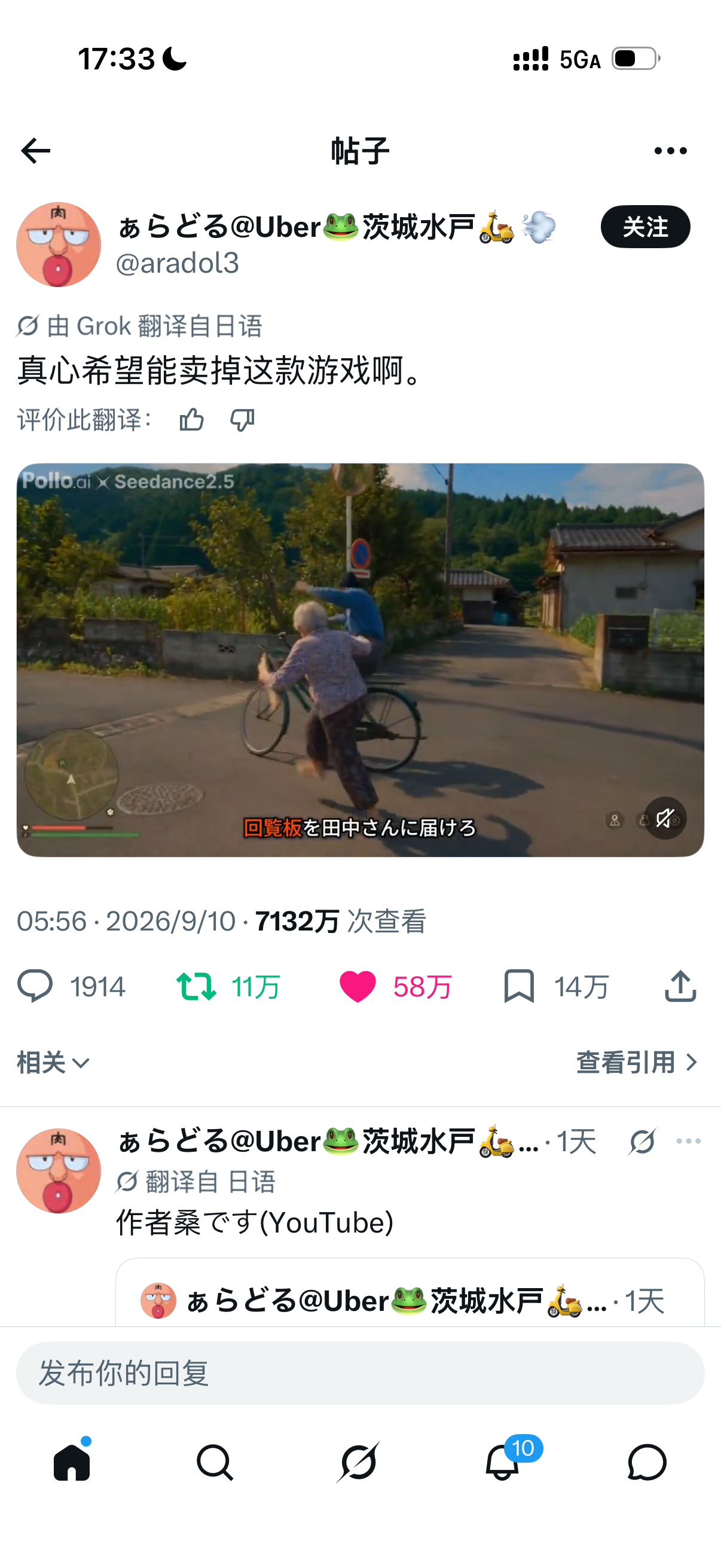The width and height of the screenshot is (721, 1568).
Task: Go back using the top-left arrow
Action: click(x=35, y=150)
